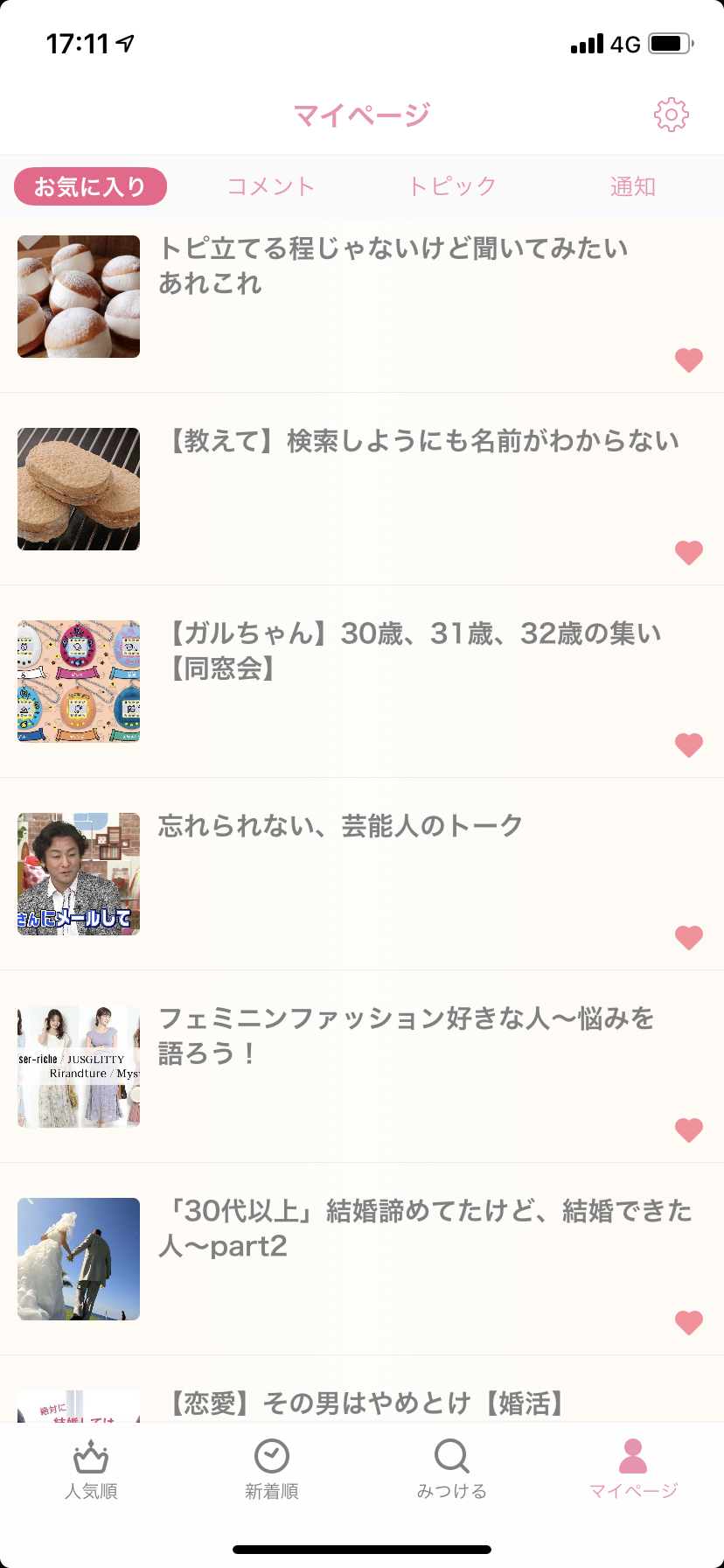
Task: Toggle the heart on 【教えて】検索しようにも名前がわからない
Action: point(689,552)
